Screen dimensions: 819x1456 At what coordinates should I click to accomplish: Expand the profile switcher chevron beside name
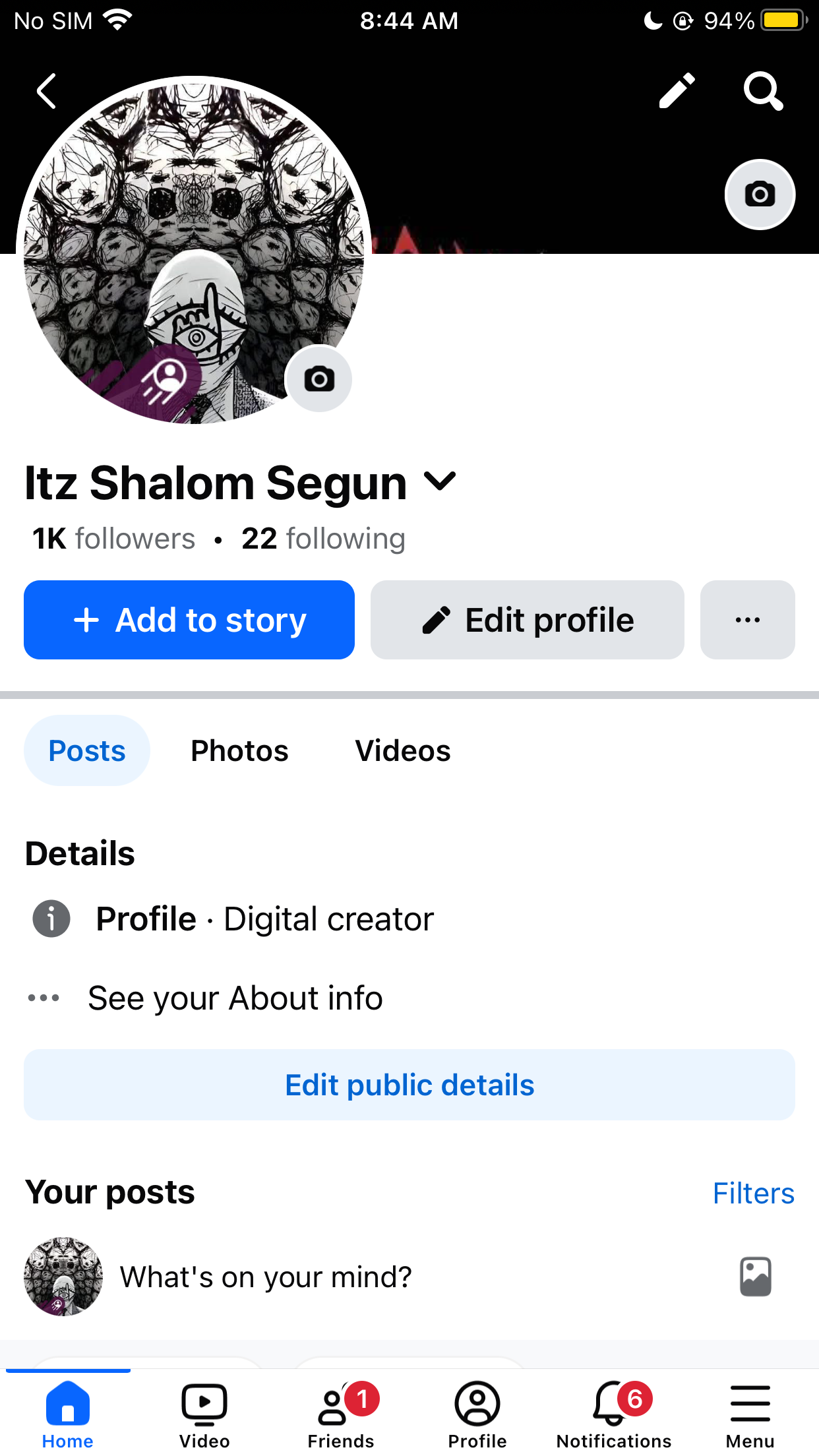tap(440, 481)
